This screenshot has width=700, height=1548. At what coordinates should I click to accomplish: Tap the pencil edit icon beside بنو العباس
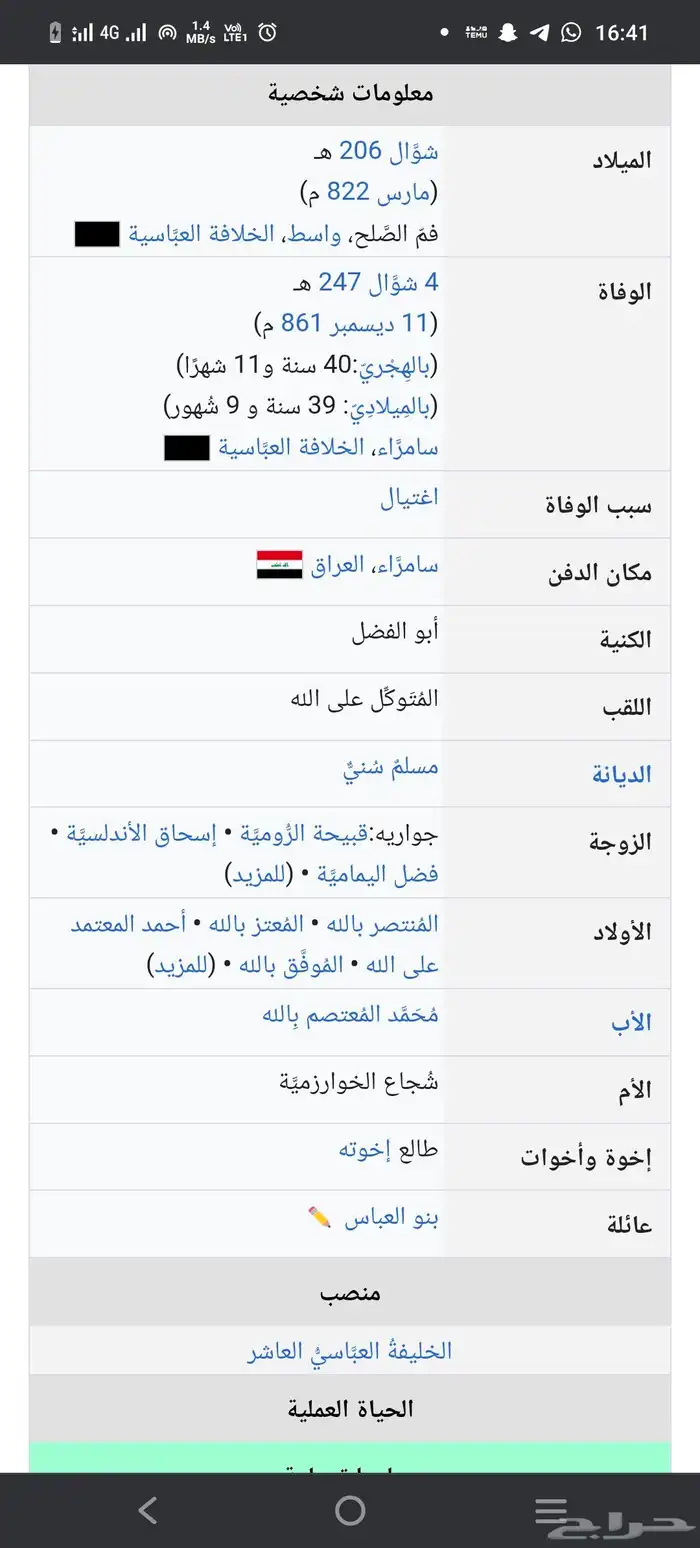[319, 1217]
